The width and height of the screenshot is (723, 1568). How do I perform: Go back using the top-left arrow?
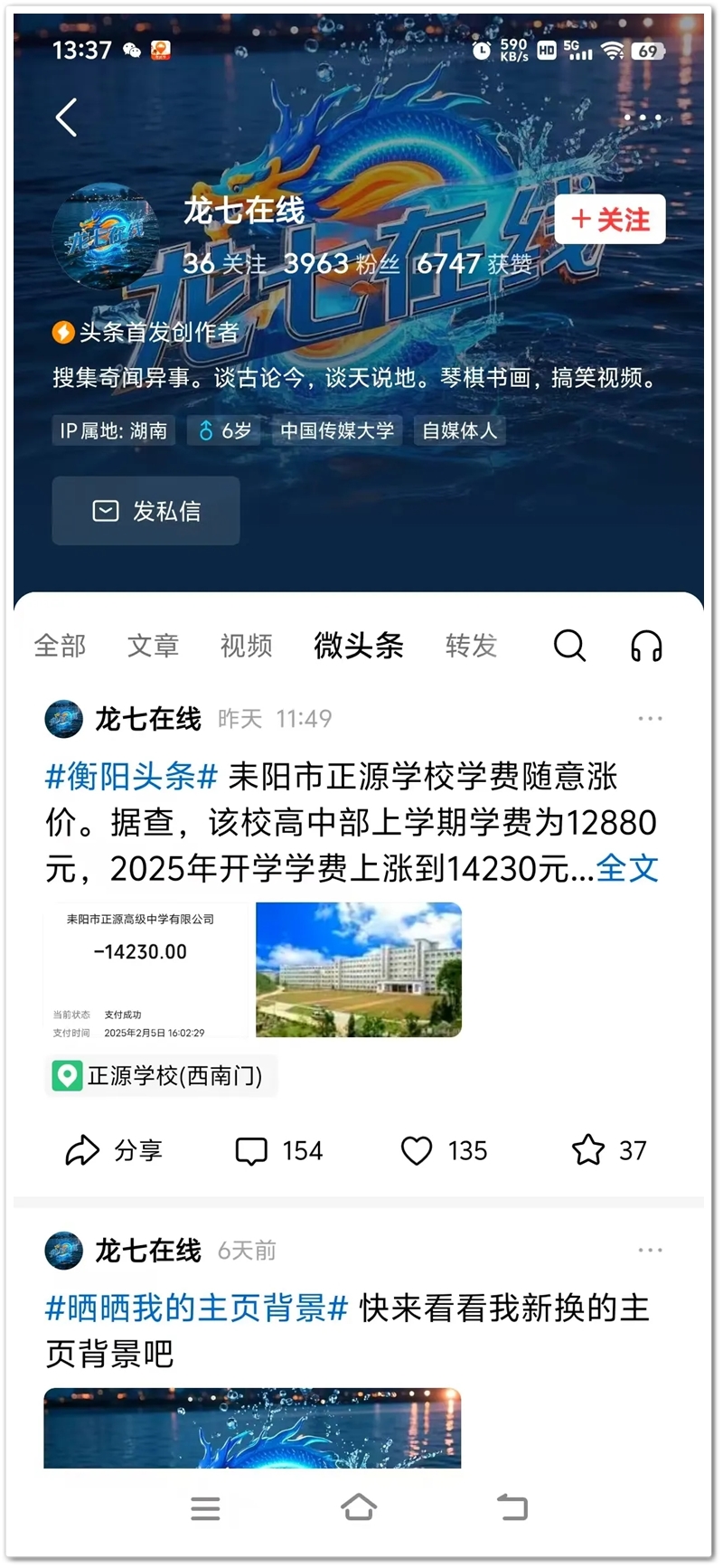click(66, 118)
